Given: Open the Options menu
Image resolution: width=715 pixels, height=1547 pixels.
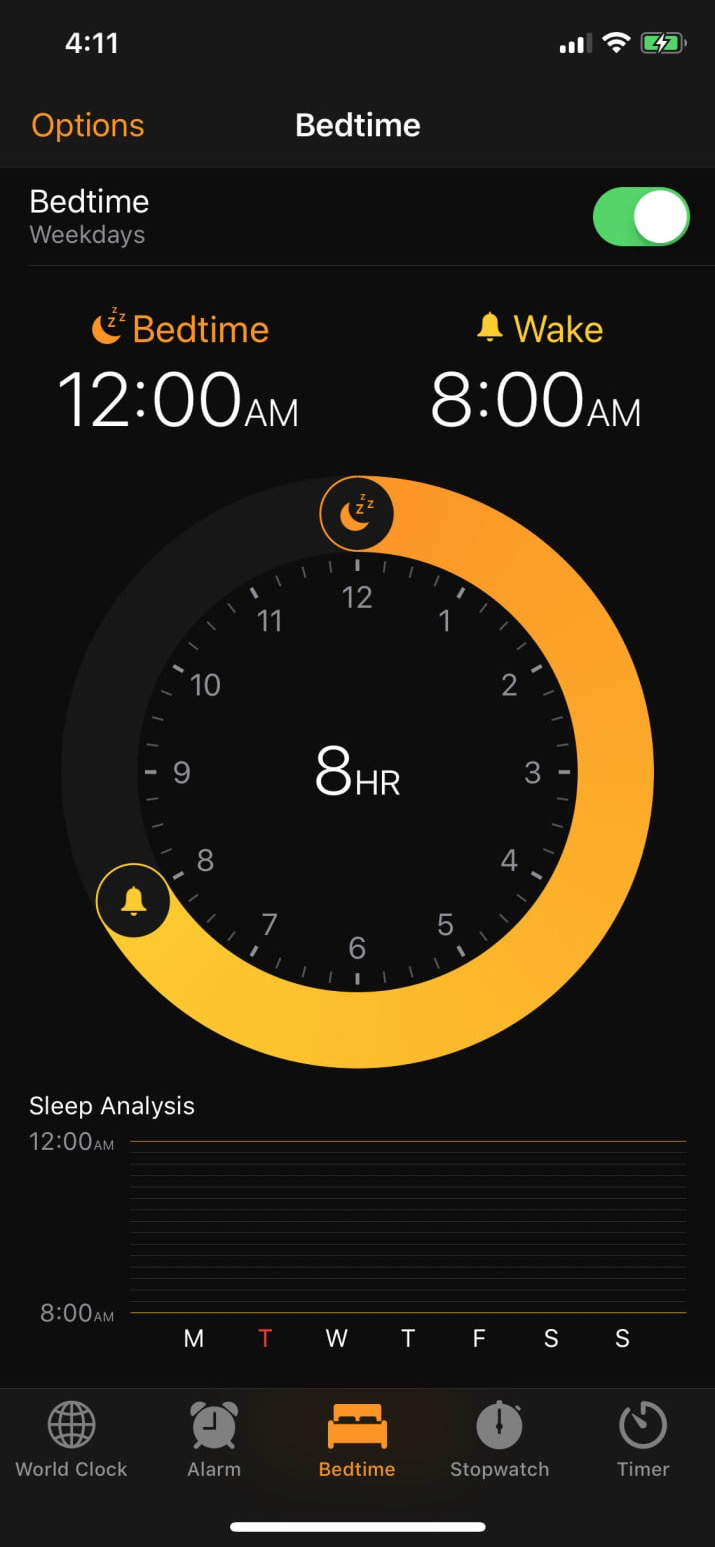Looking at the screenshot, I should (x=88, y=125).
